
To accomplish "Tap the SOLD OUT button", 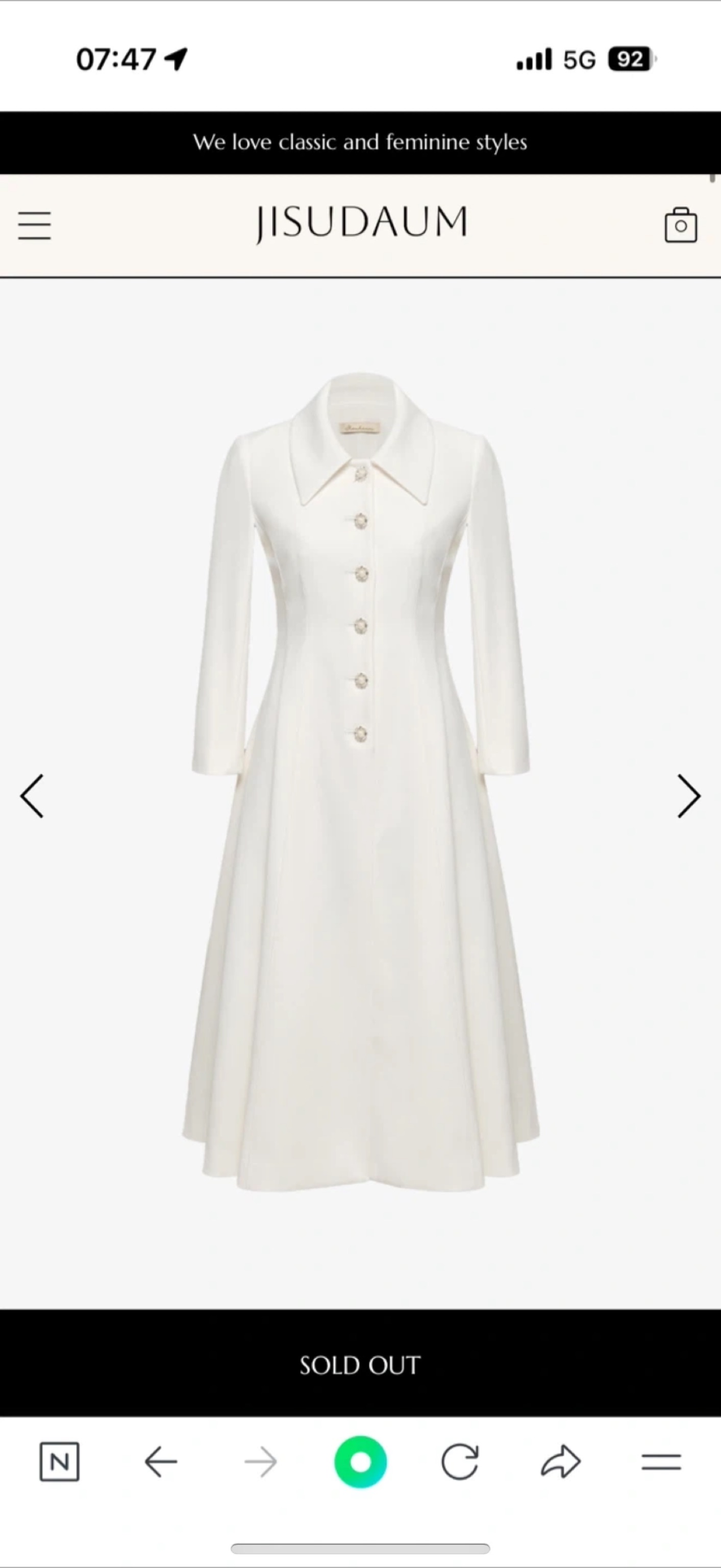I will pos(360,1365).
